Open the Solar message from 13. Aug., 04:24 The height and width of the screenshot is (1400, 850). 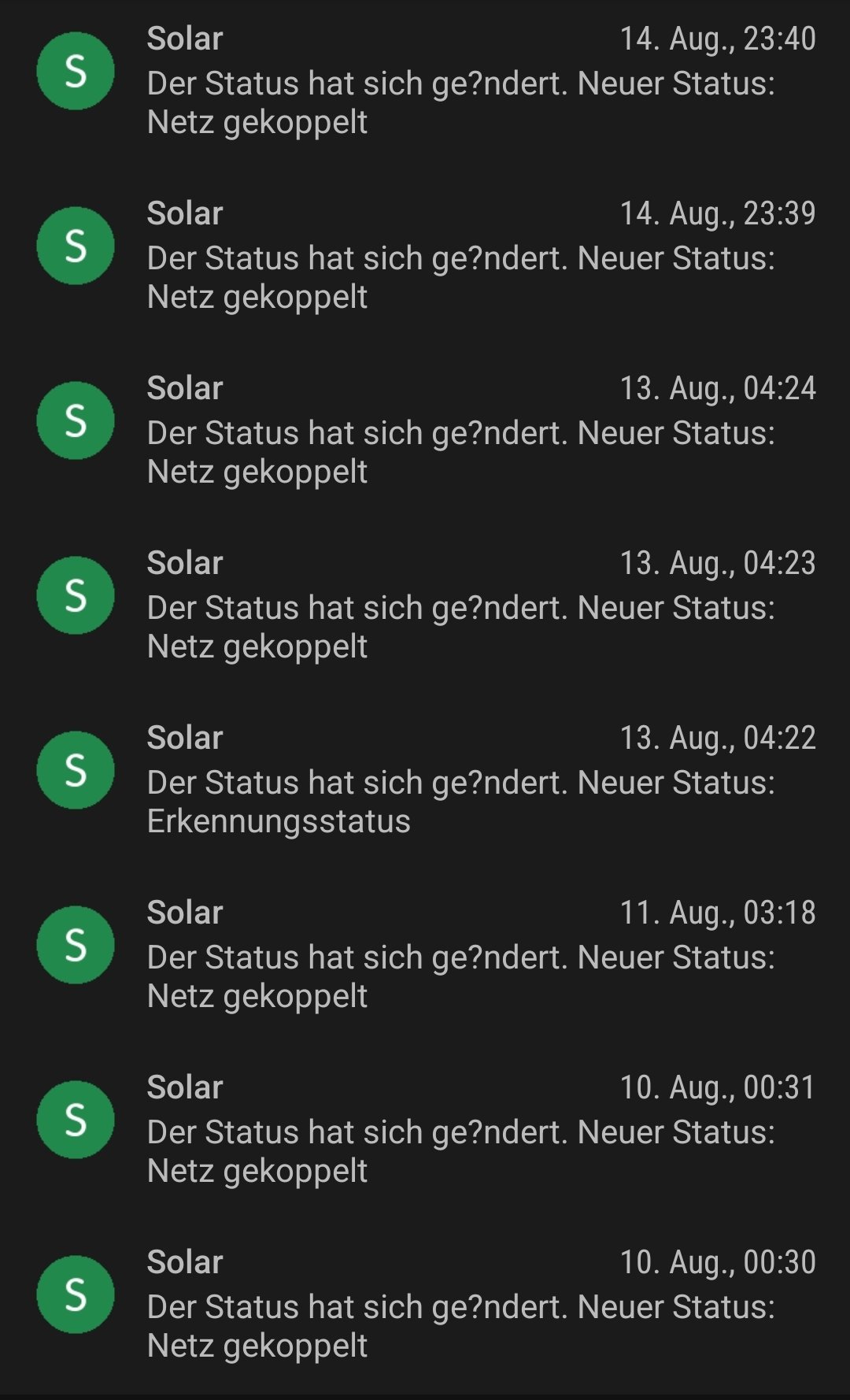460,432
